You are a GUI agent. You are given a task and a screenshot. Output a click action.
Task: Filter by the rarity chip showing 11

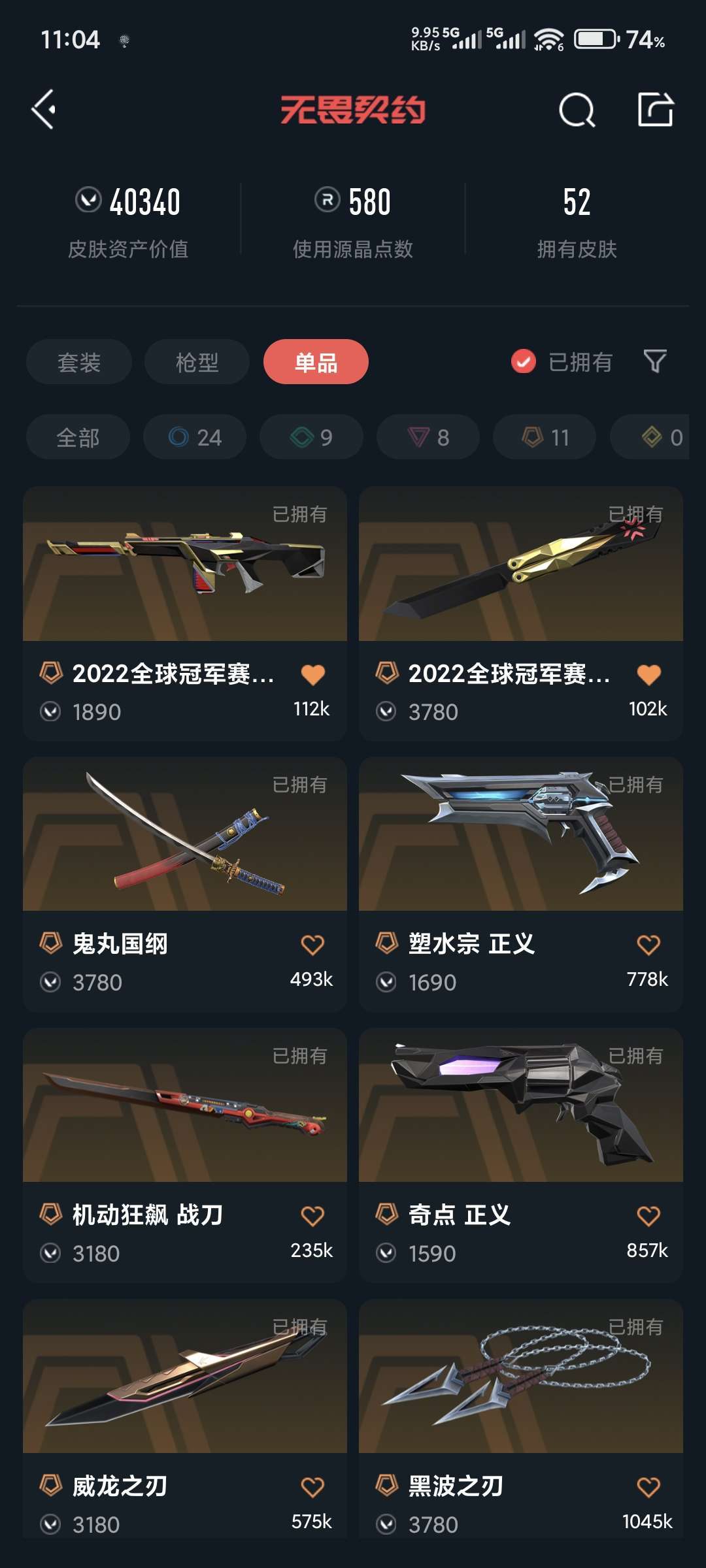pyautogui.click(x=545, y=437)
